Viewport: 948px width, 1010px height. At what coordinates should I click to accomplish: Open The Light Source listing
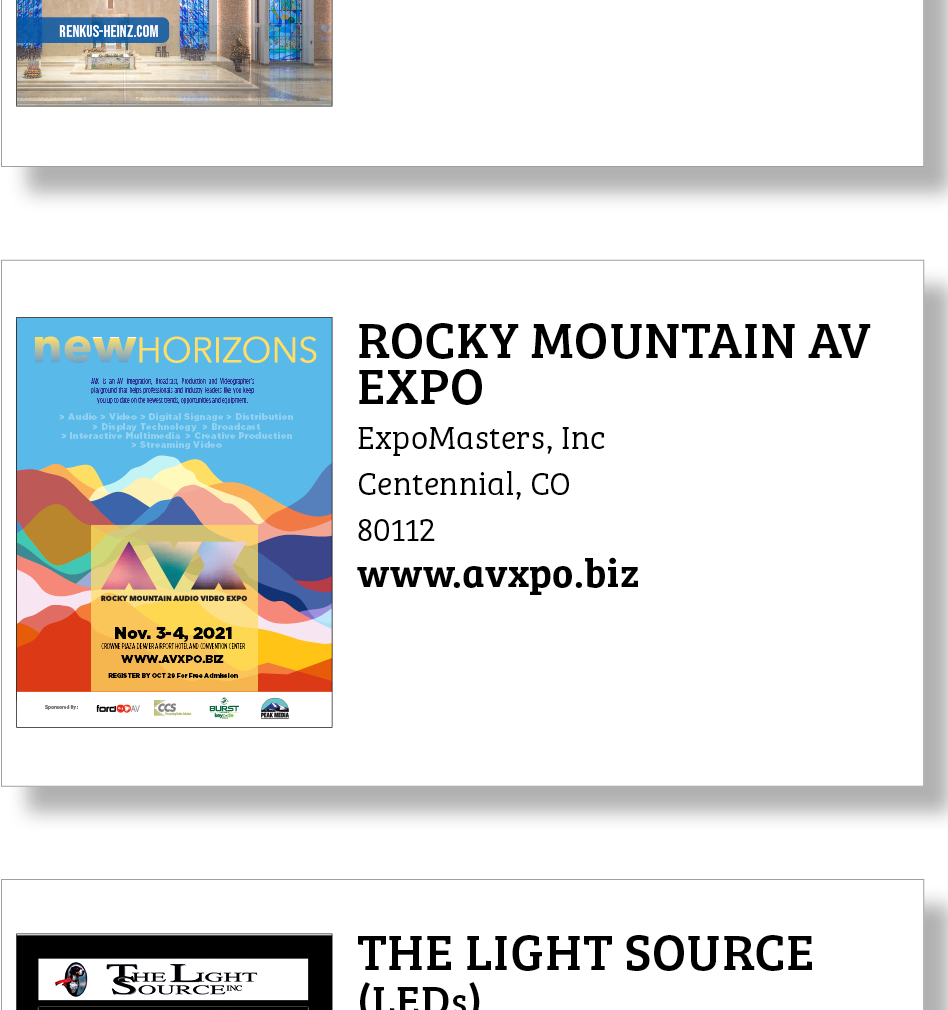(x=585, y=954)
